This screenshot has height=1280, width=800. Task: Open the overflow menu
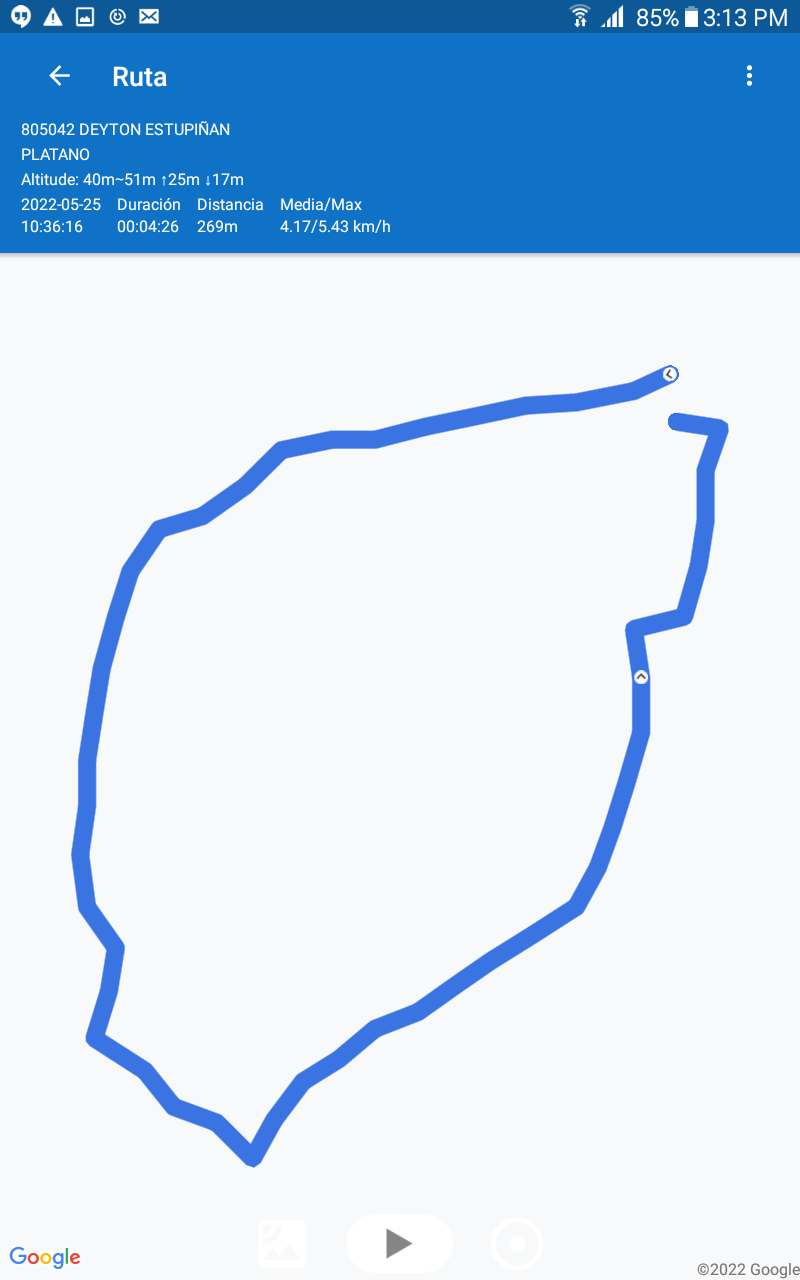tap(749, 76)
